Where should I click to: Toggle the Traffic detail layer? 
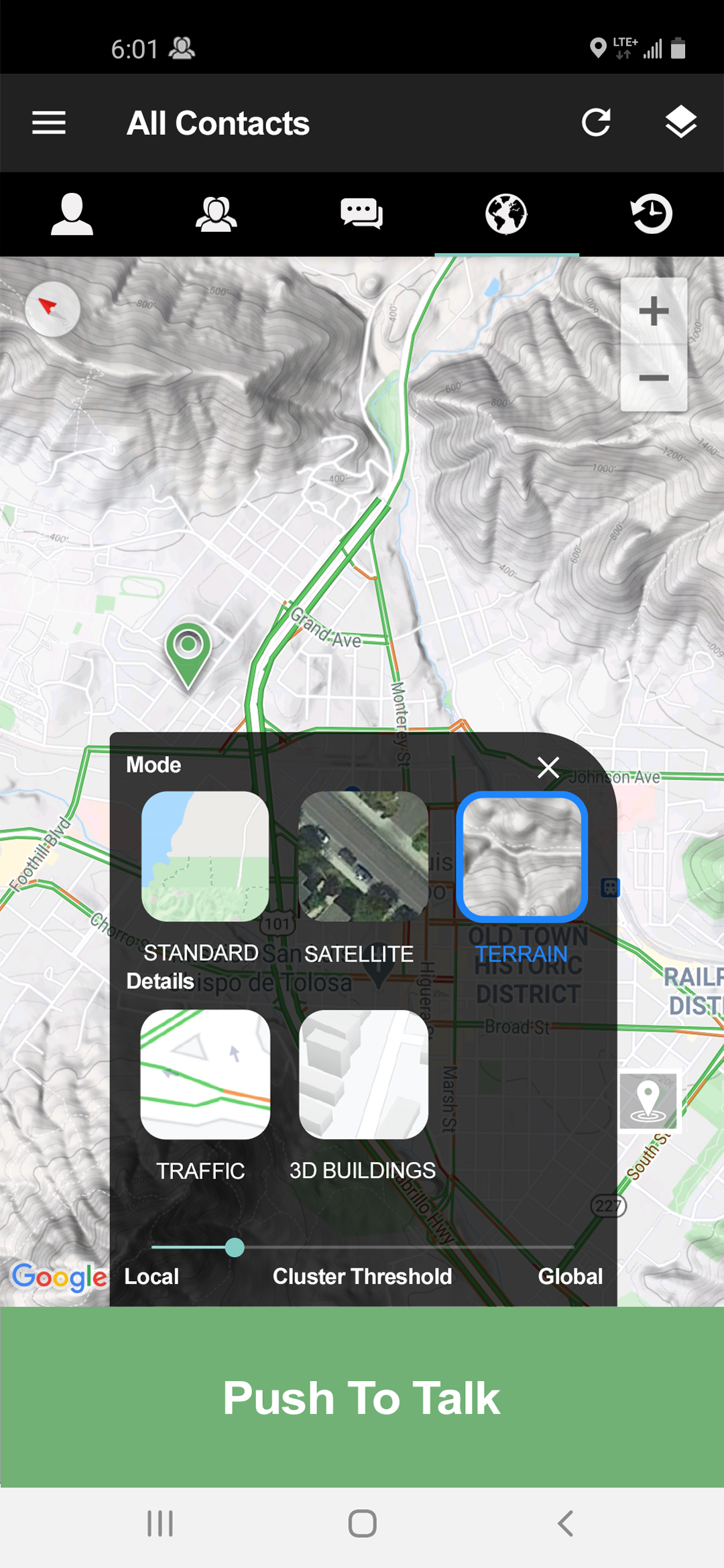coord(205,1075)
